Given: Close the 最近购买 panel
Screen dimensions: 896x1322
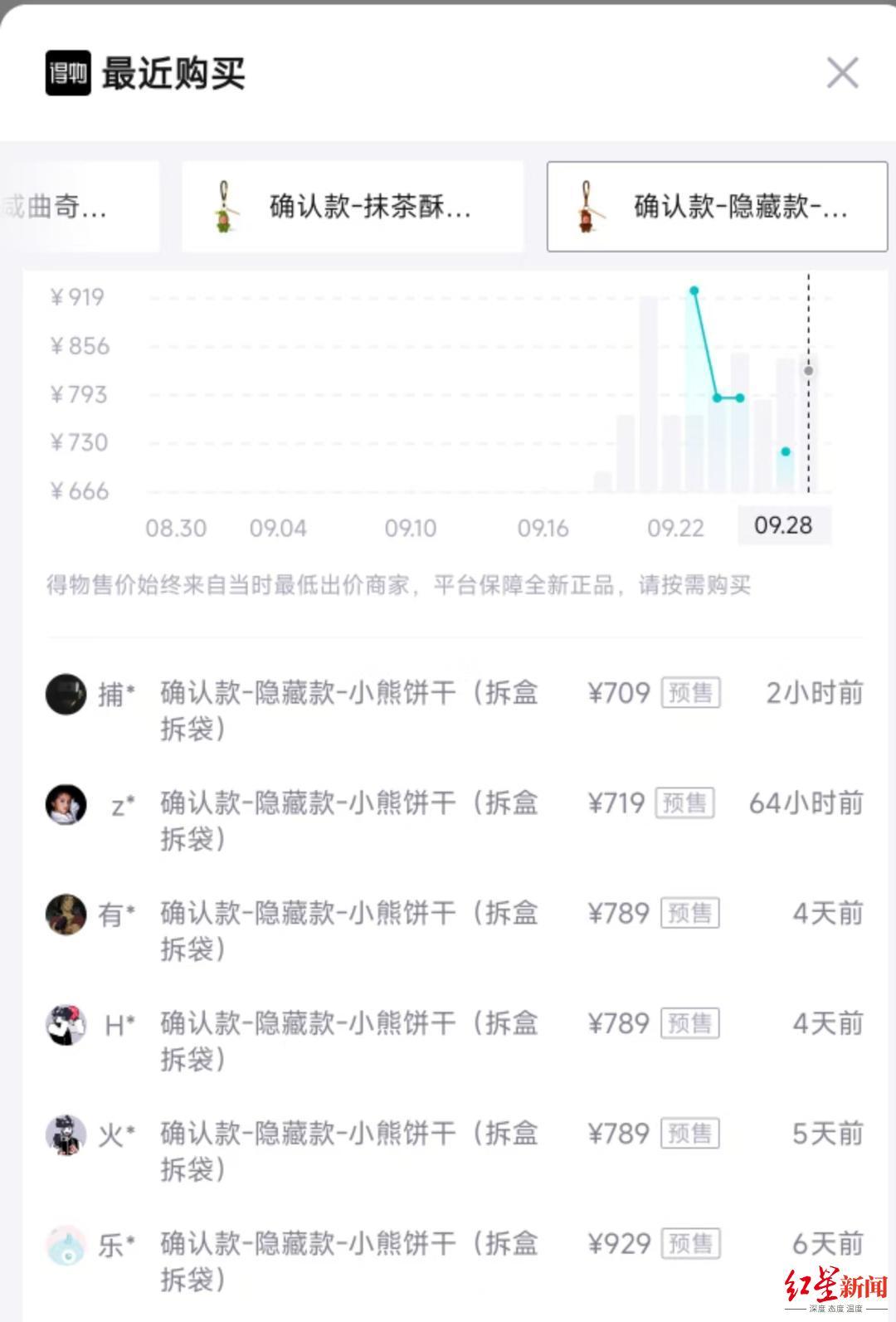Looking at the screenshot, I should pyautogui.click(x=842, y=73).
